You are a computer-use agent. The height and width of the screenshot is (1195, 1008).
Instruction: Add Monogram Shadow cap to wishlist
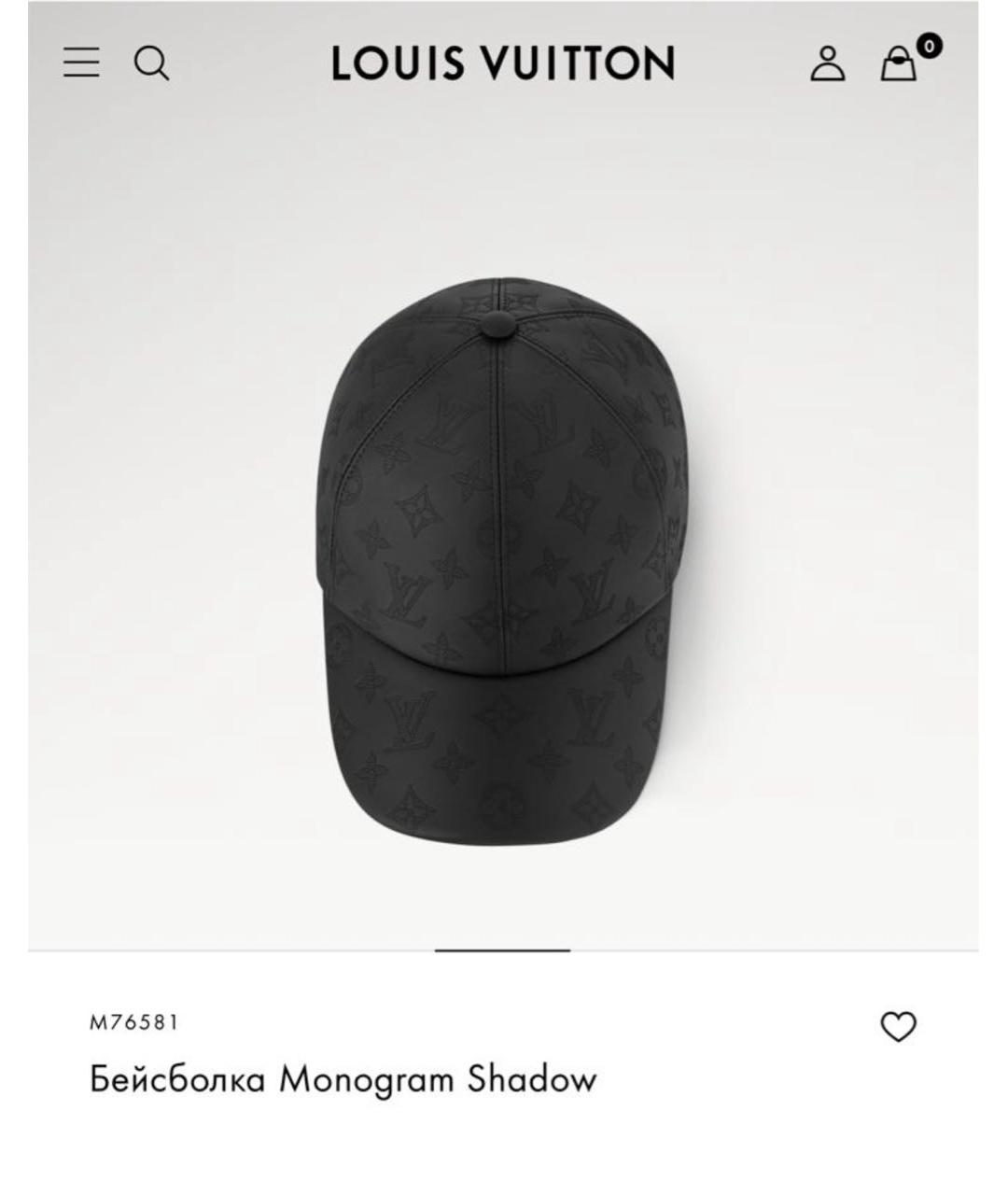tap(898, 1027)
